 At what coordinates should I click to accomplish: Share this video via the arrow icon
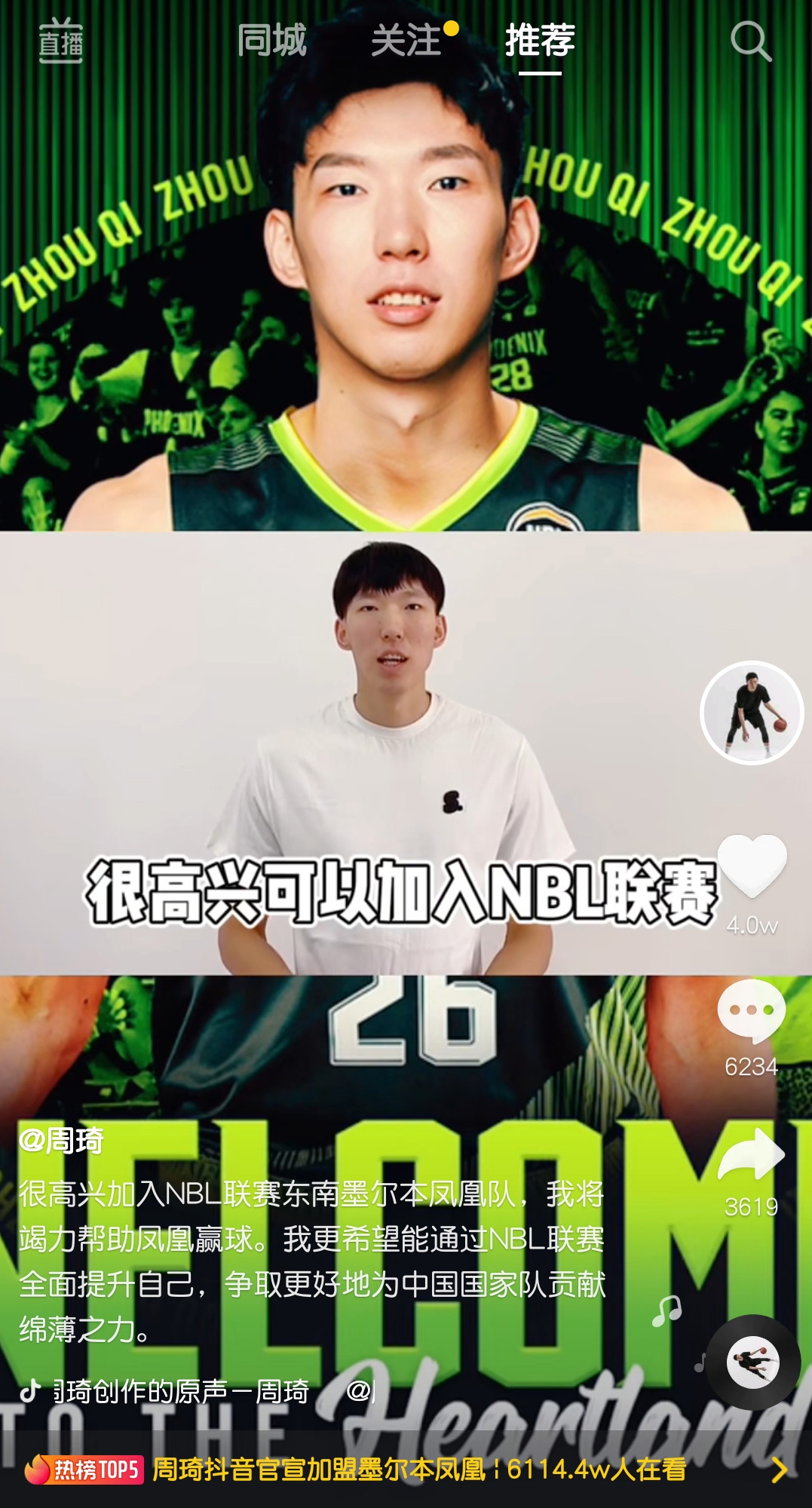coord(751,1156)
